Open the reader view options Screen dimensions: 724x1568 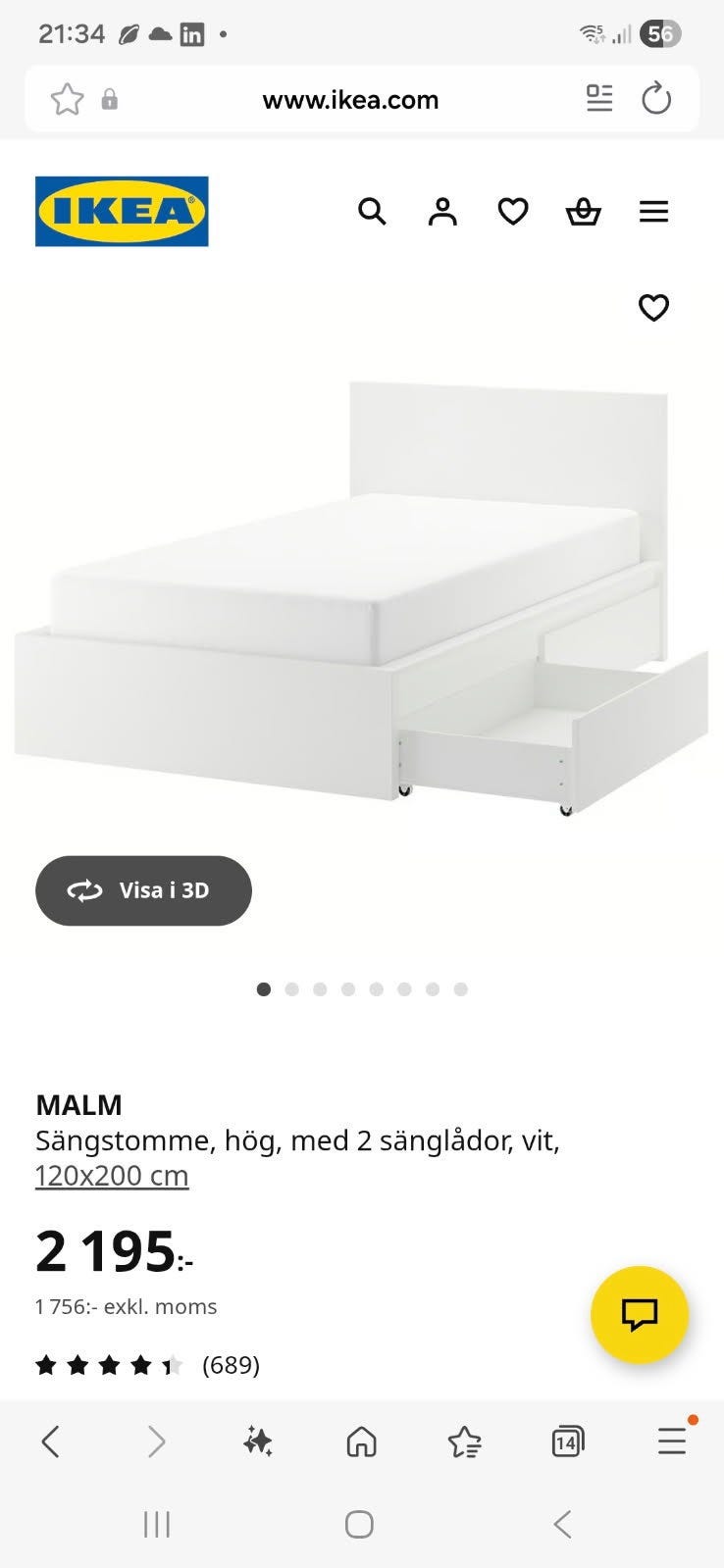(599, 98)
